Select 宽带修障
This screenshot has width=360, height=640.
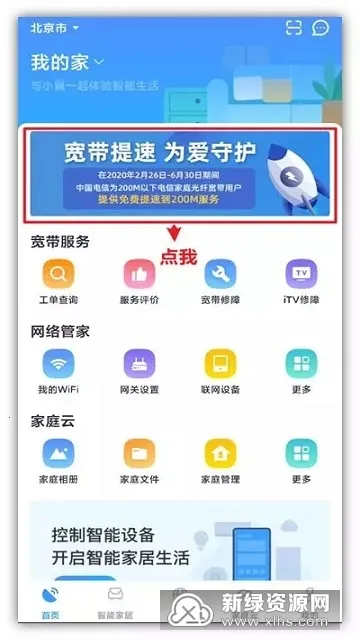tap(220, 282)
